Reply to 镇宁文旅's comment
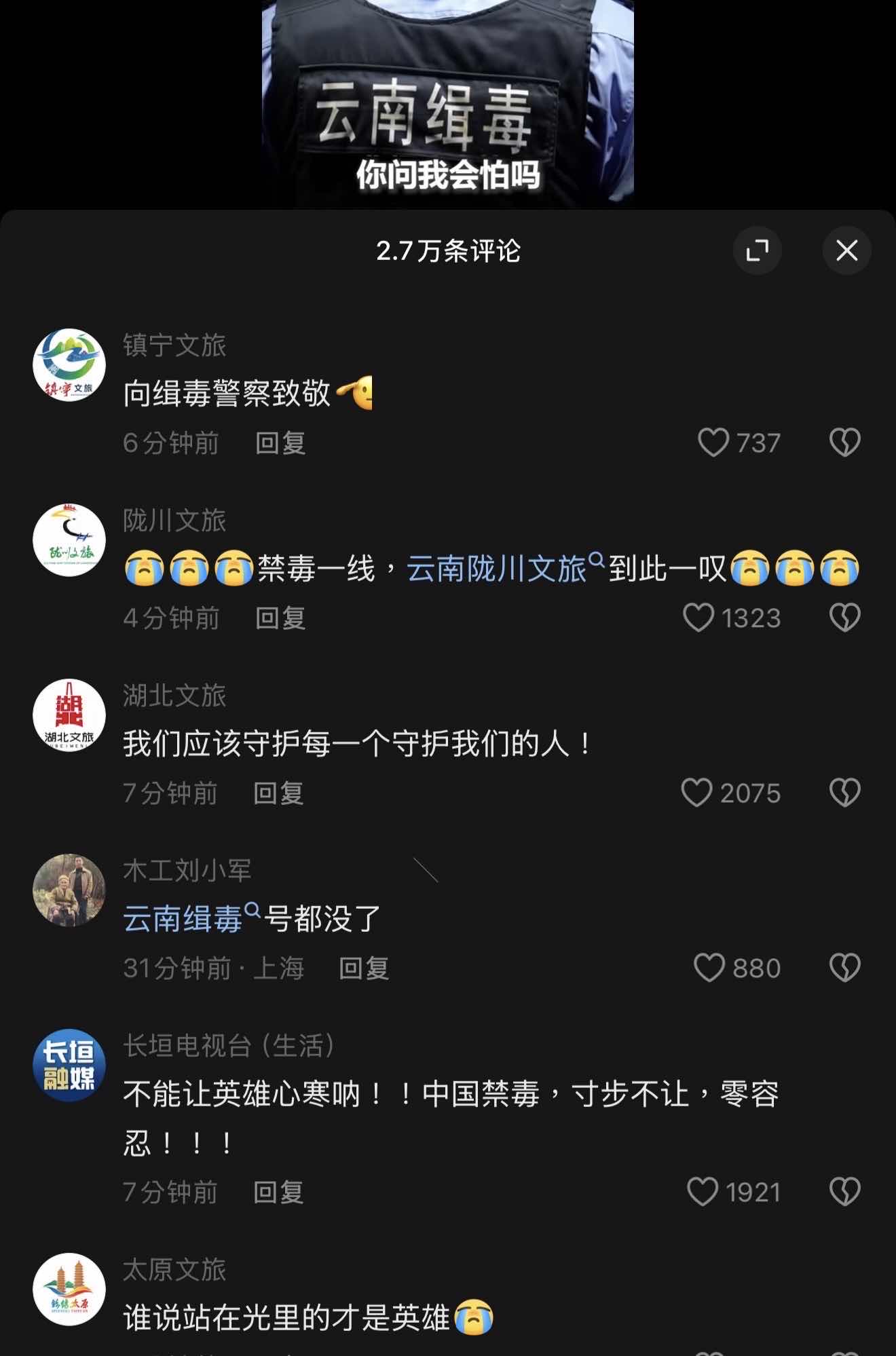The height and width of the screenshot is (1356, 896). pos(280,443)
